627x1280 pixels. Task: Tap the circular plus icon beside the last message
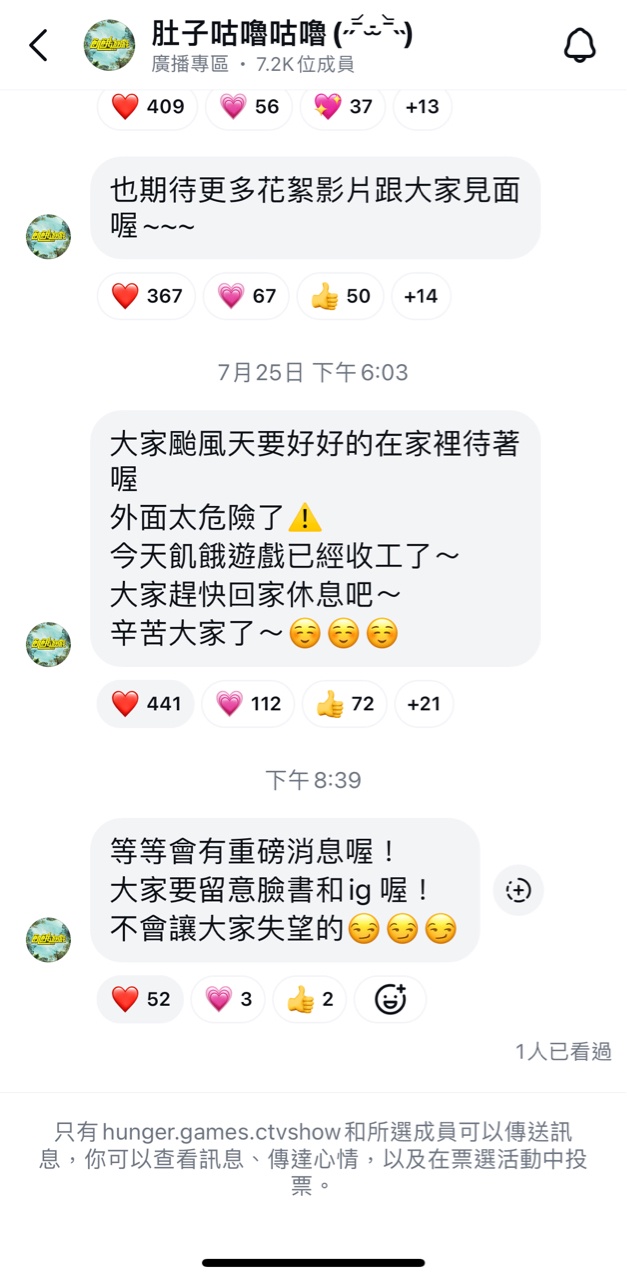pyautogui.click(x=518, y=890)
